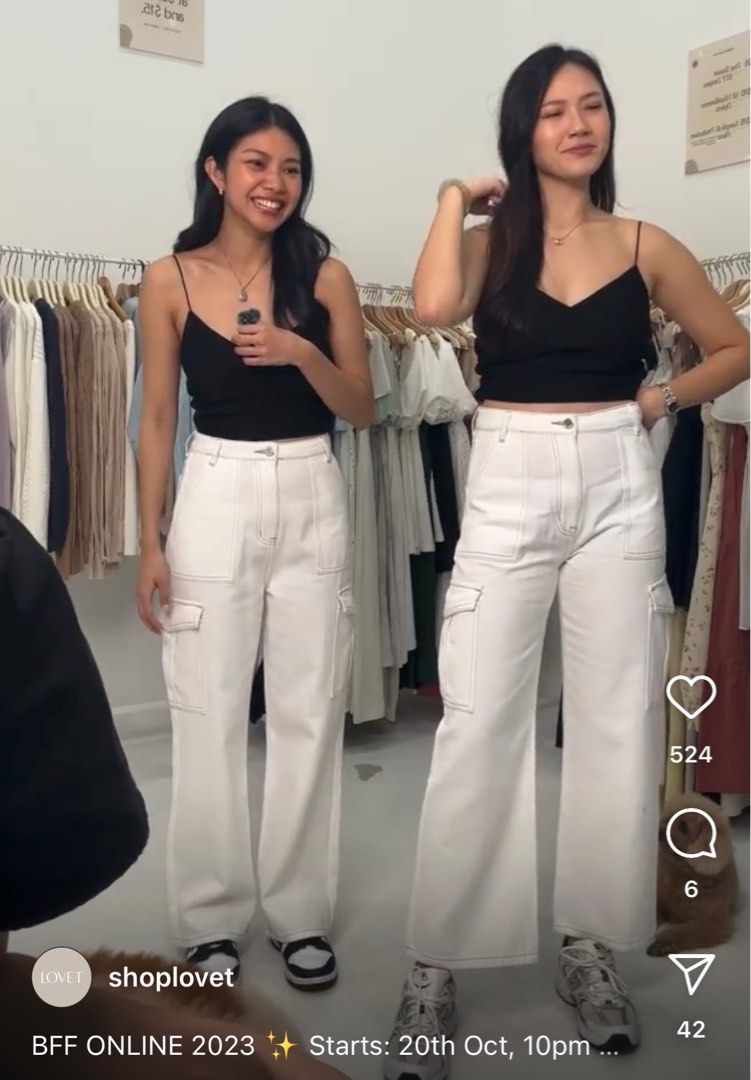Visit the shoplovet username link
This screenshot has width=751, height=1080.
click(x=171, y=977)
